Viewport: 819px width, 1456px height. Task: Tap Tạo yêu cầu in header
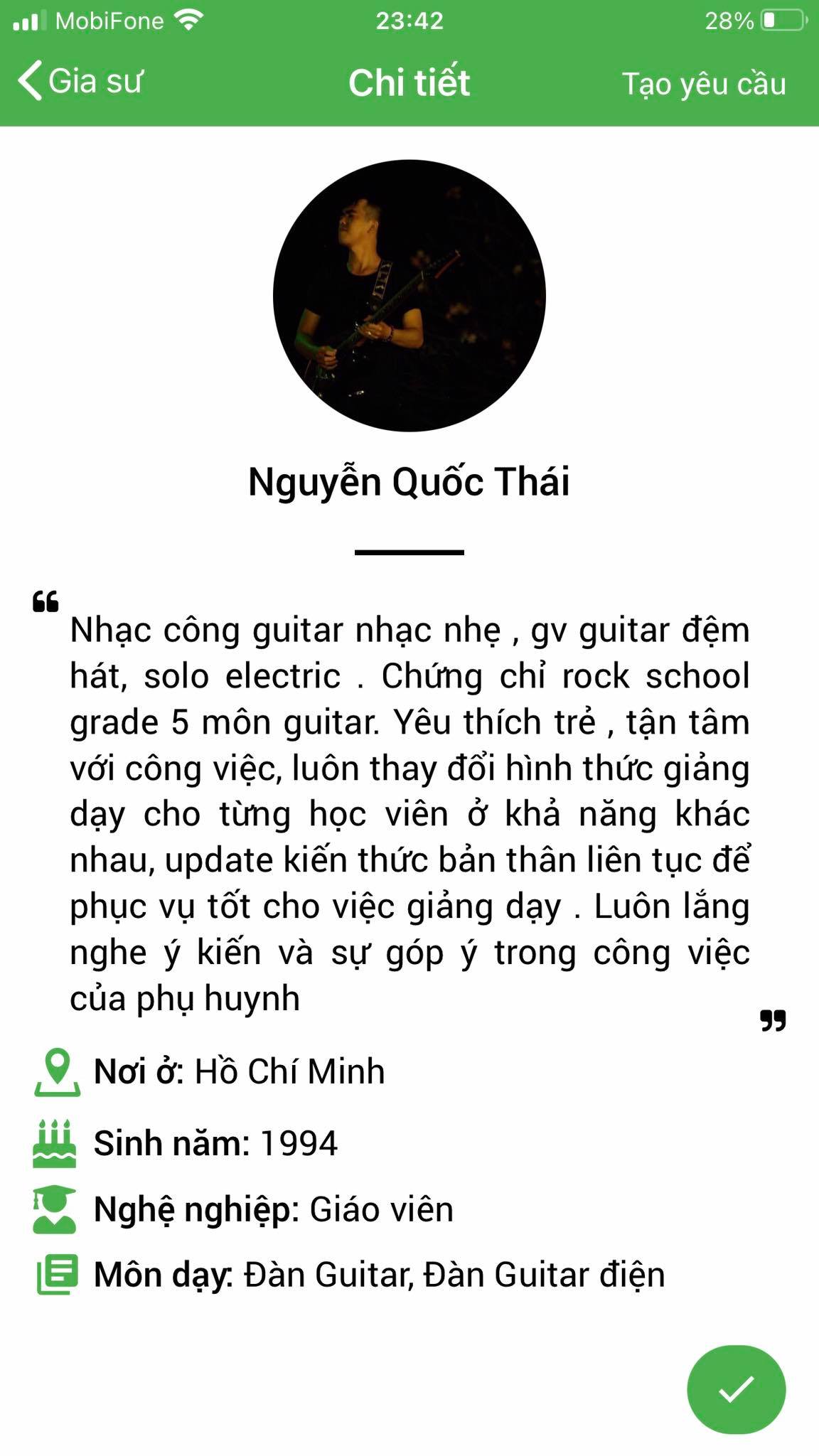(703, 84)
